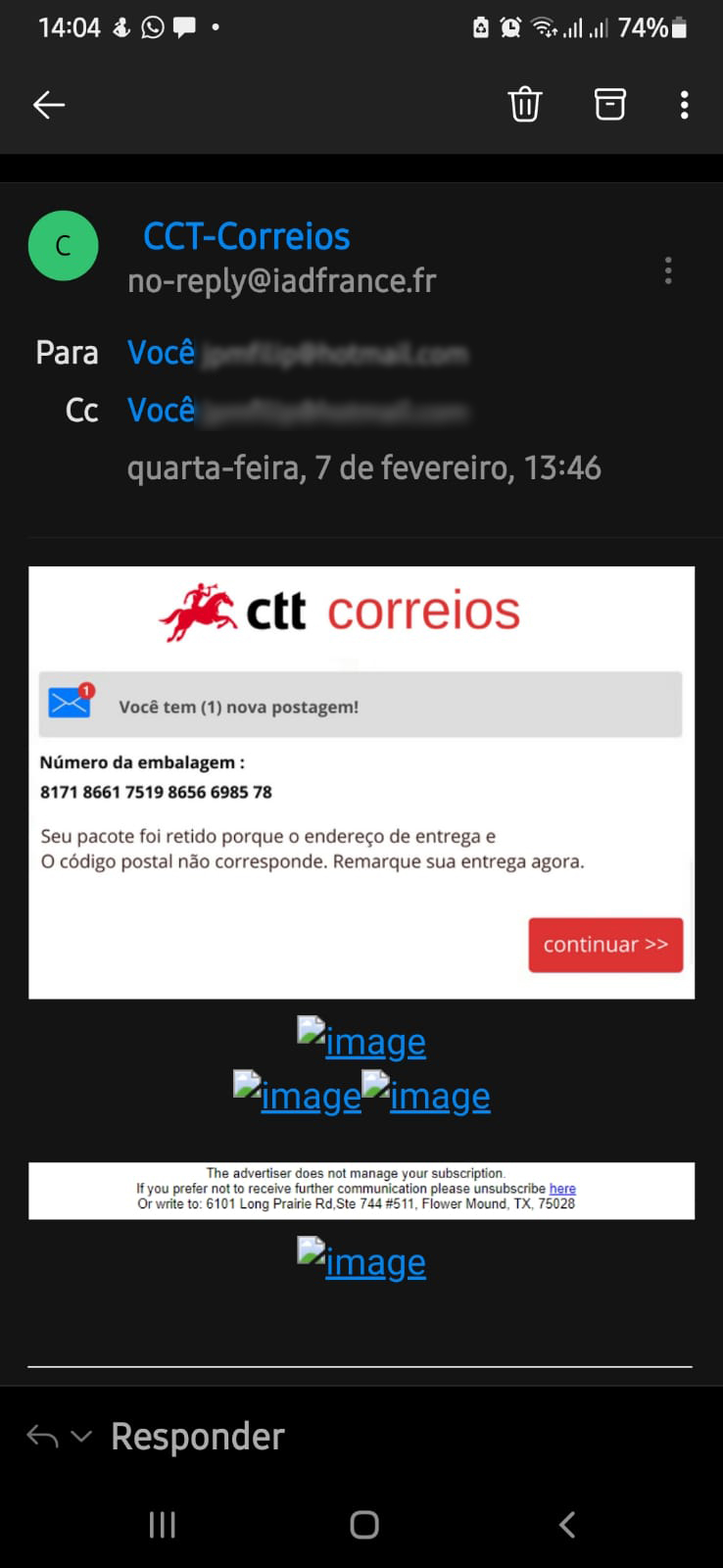The image size is (723, 1568).
Task: Select the CCT-Correios sender name
Action: coord(246,235)
